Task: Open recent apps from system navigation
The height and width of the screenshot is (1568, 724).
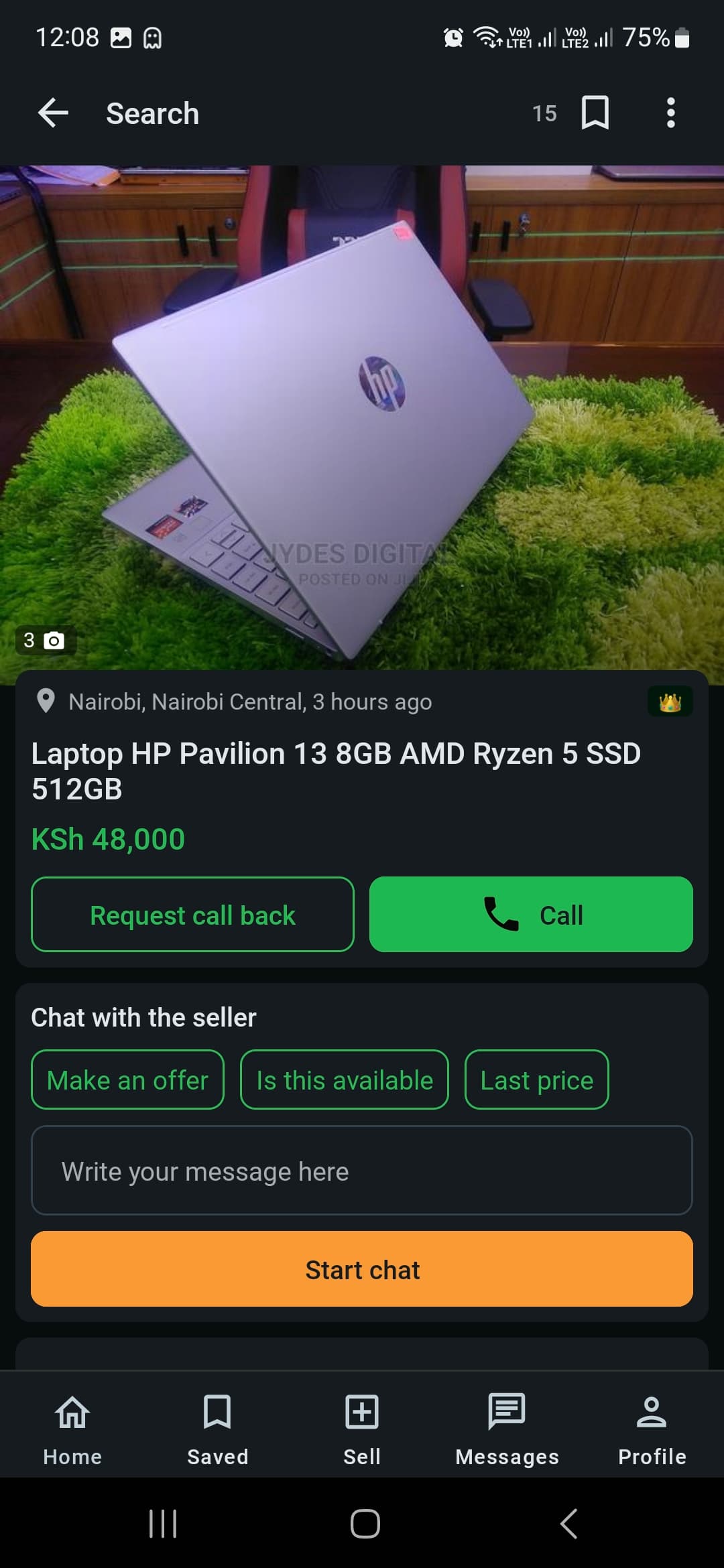Action: coord(163,1524)
